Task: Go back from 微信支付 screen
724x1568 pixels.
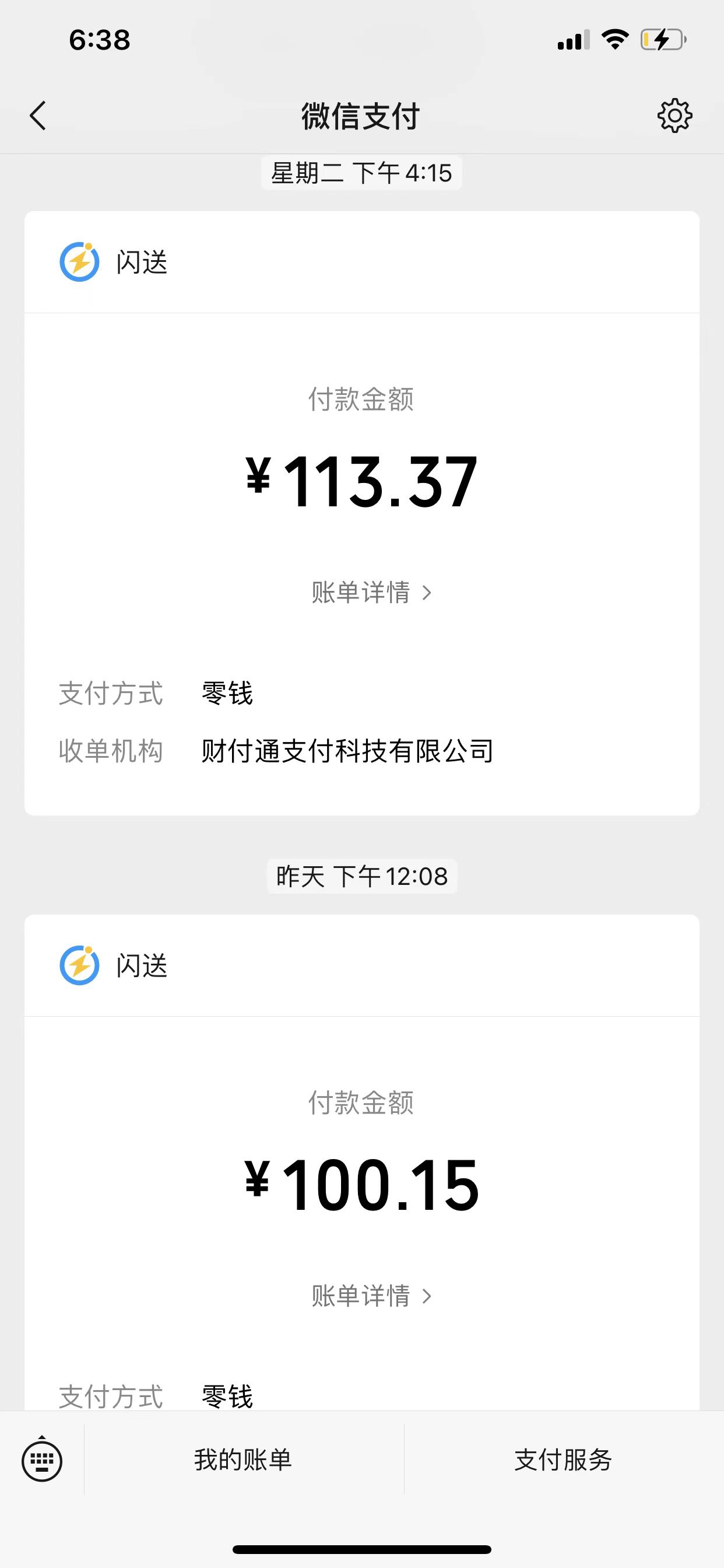Action: point(38,116)
